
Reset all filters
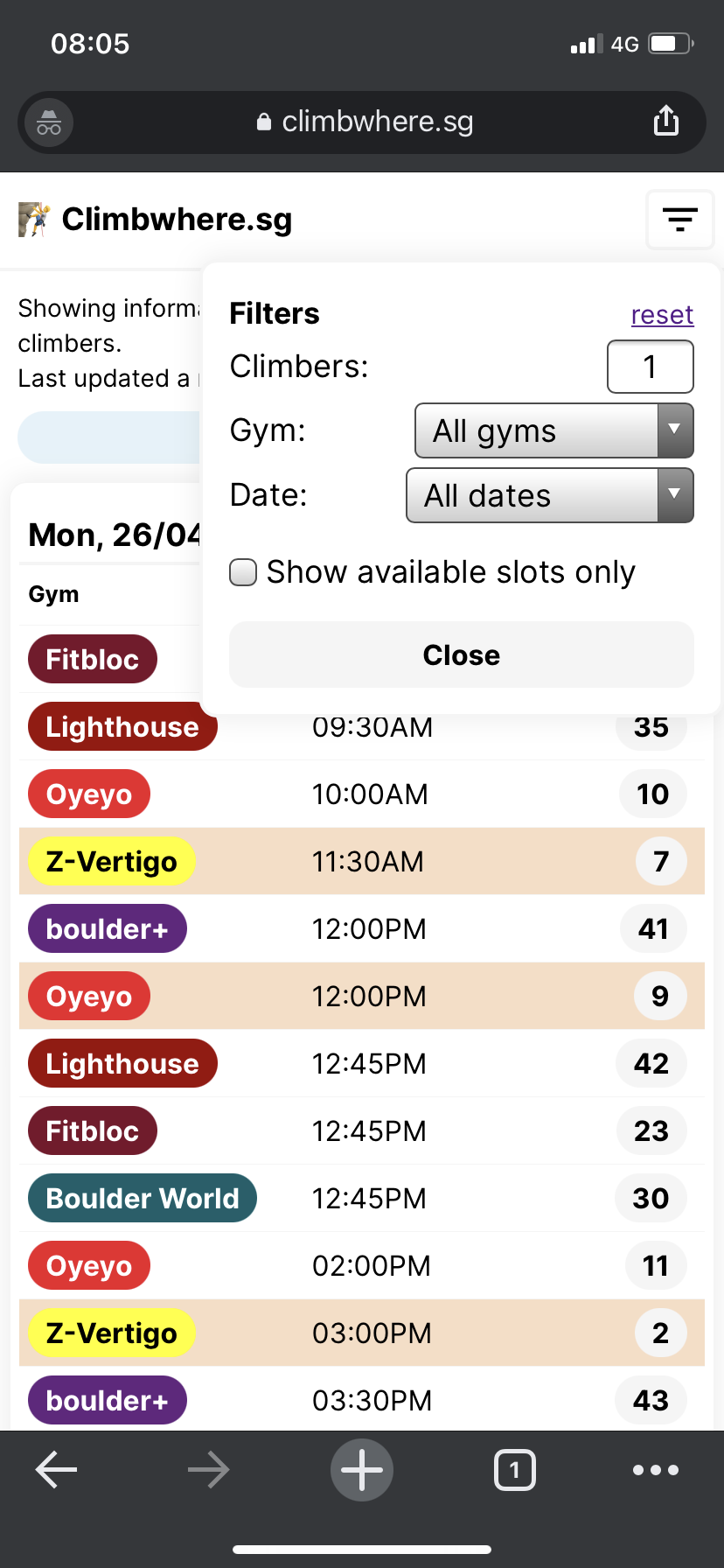(x=662, y=315)
